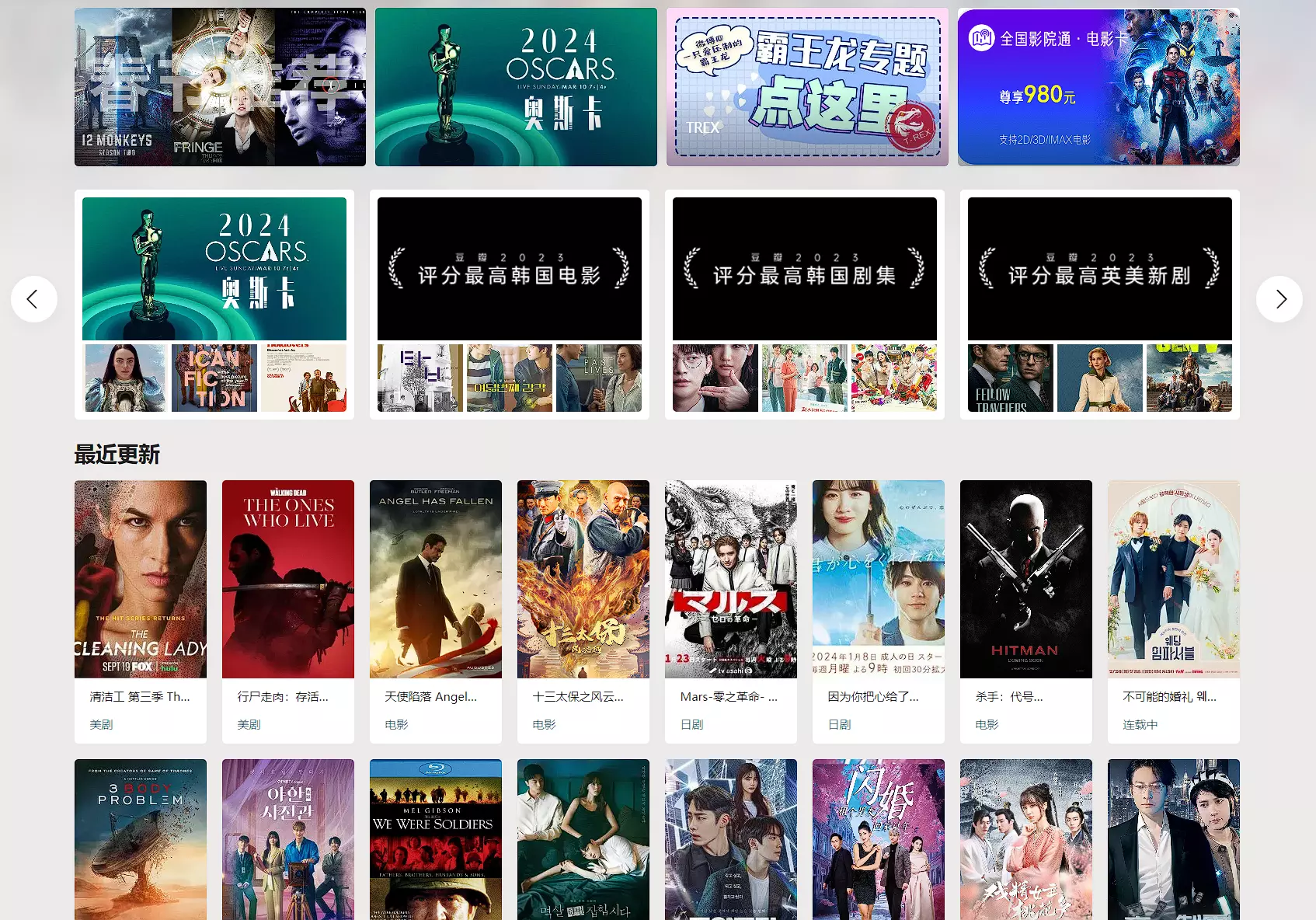Select the Japanese drama Mars-零之革命
1316x920 pixels.
click(731, 579)
